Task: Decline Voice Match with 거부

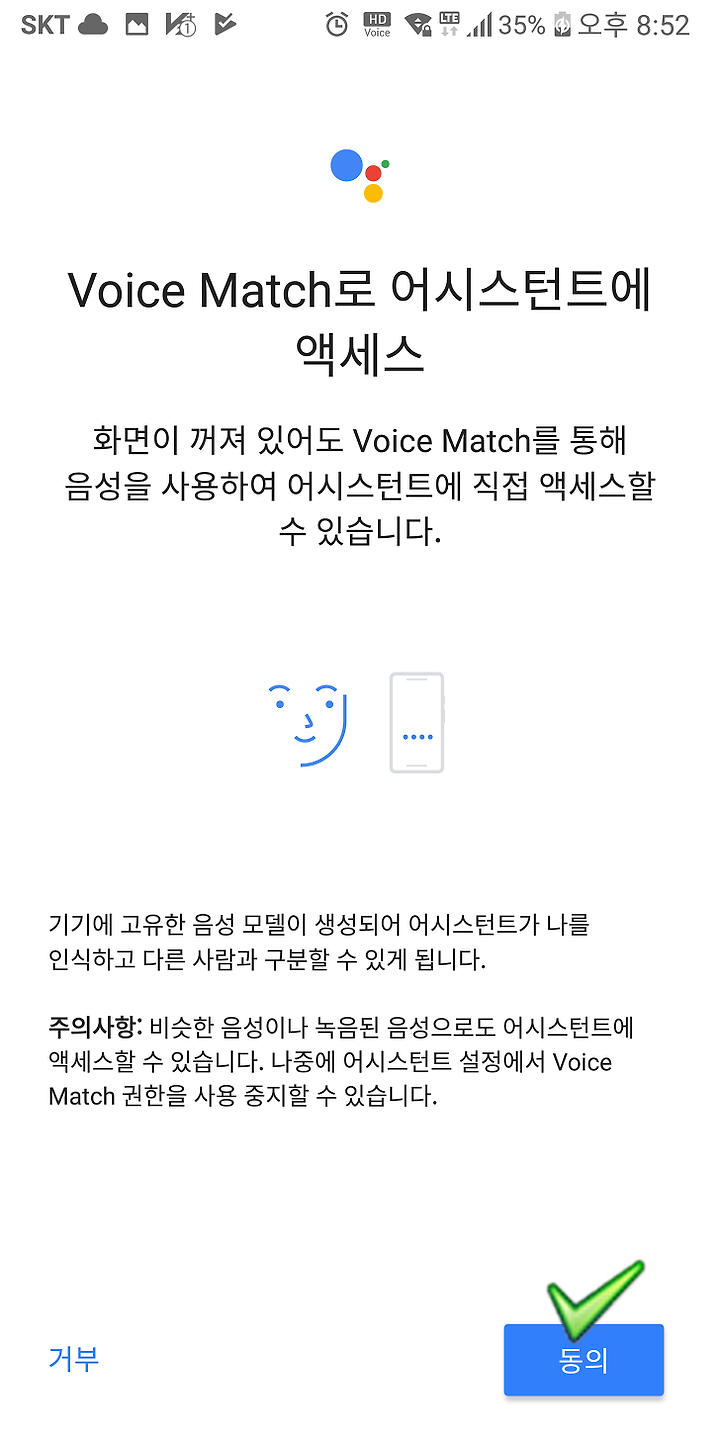Action: tap(74, 1359)
